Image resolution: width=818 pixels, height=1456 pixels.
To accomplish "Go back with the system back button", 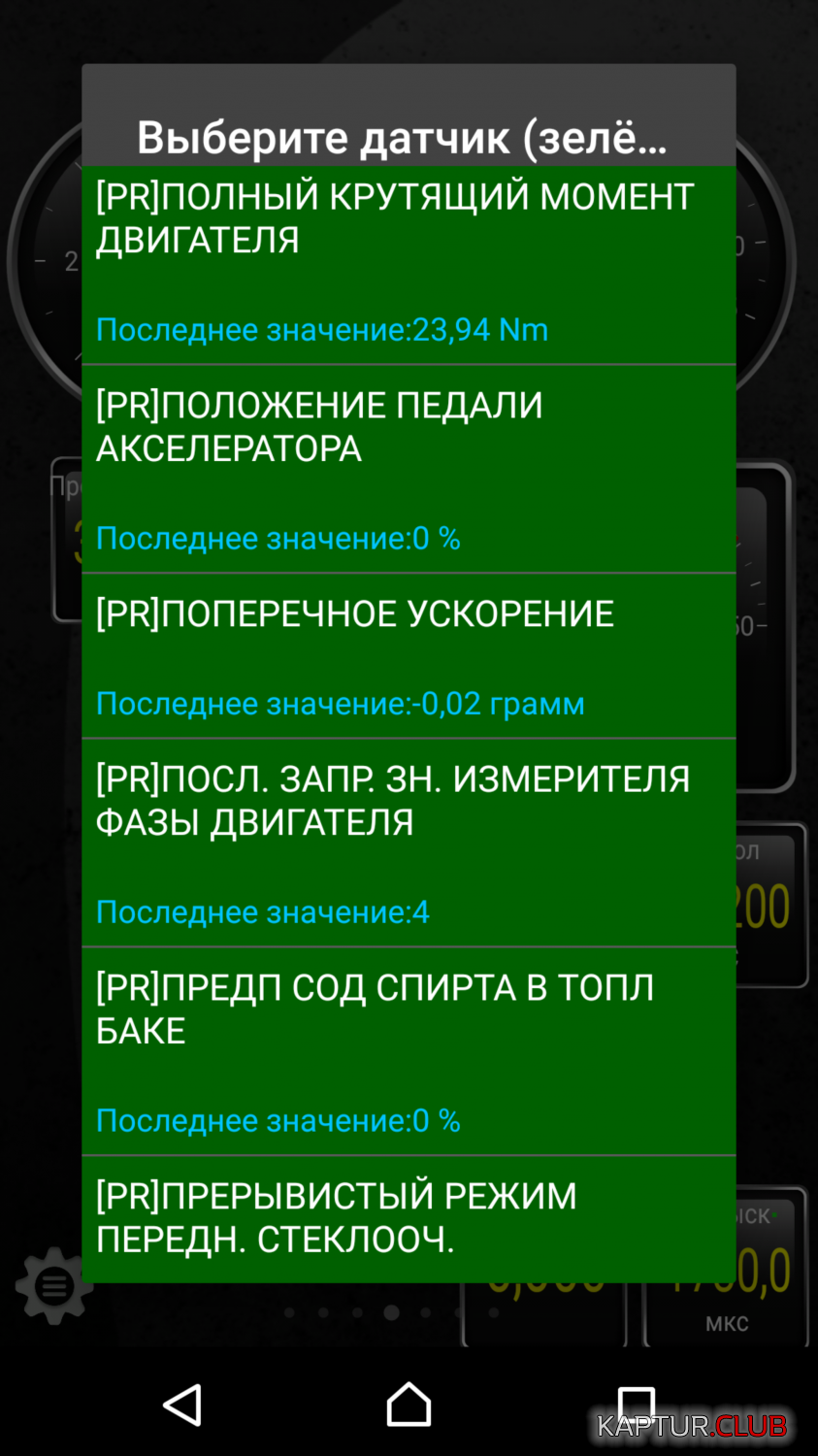I will coord(181,1405).
